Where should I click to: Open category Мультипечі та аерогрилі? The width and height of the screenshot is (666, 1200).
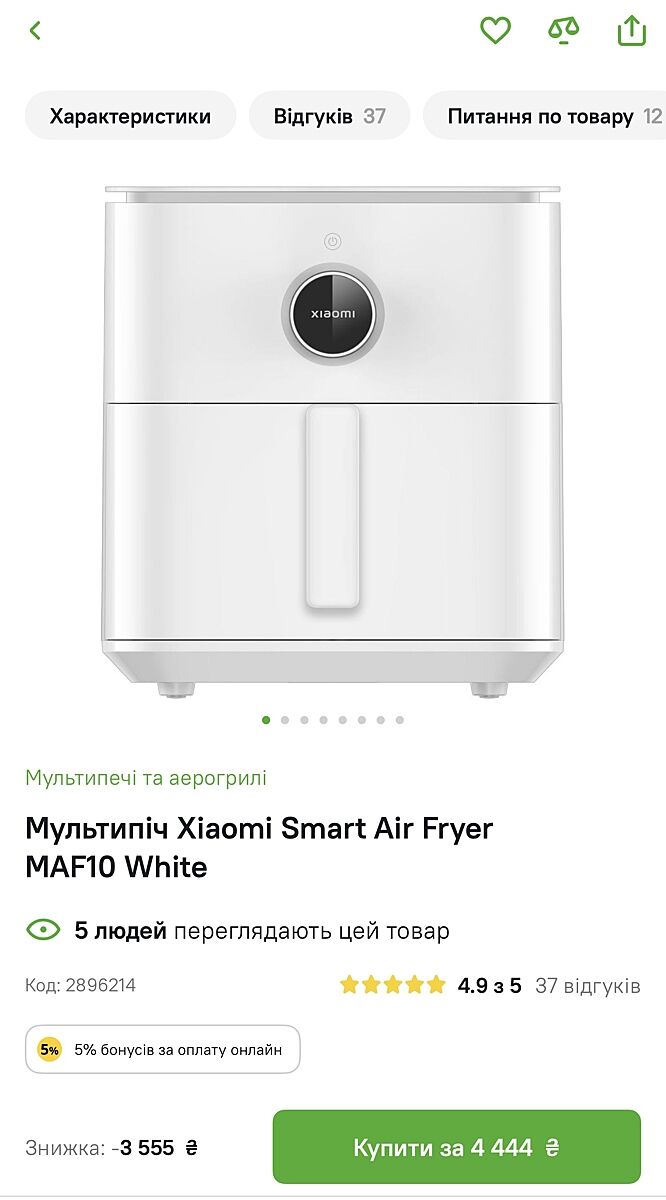(x=146, y=777)
